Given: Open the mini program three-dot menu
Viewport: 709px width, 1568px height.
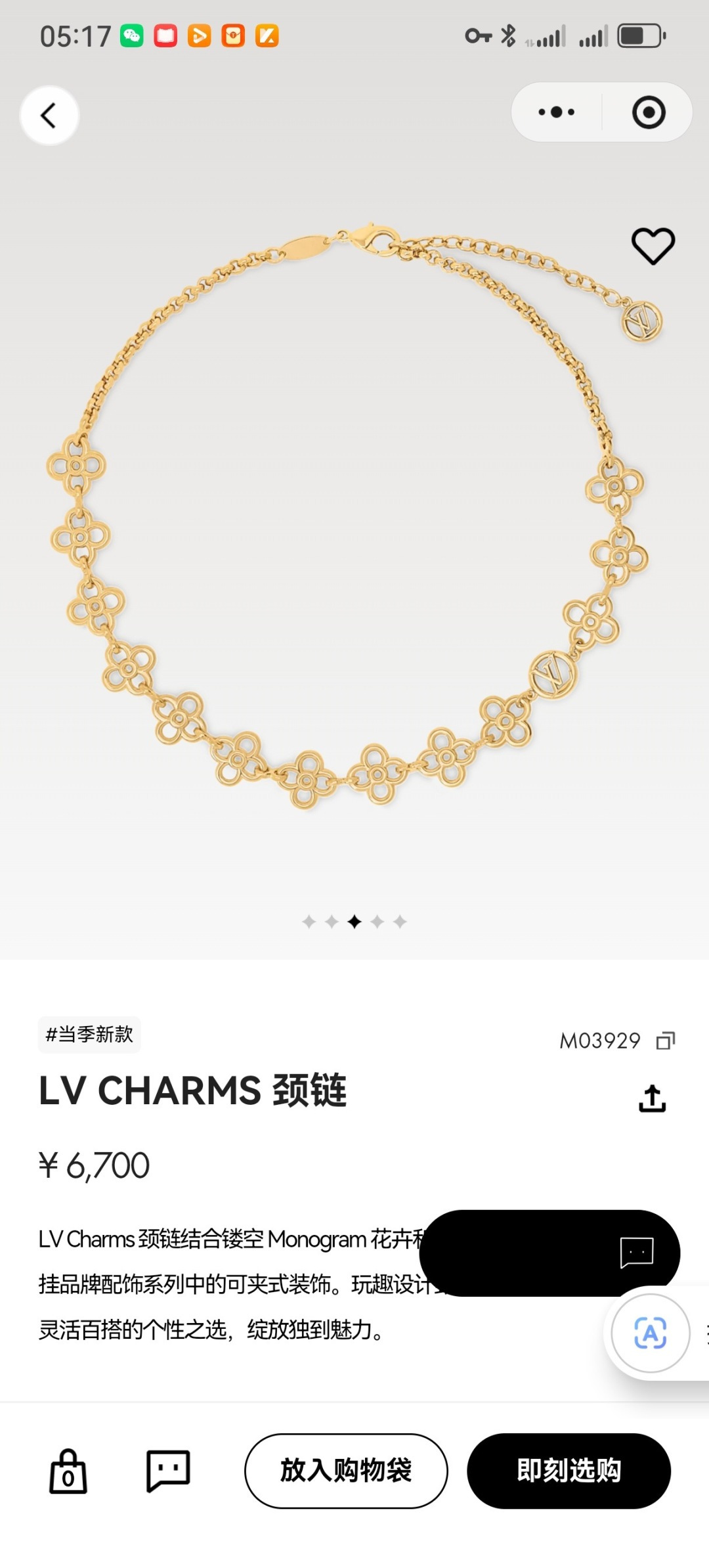Looking at the screenshot, I should coord(556,112).
